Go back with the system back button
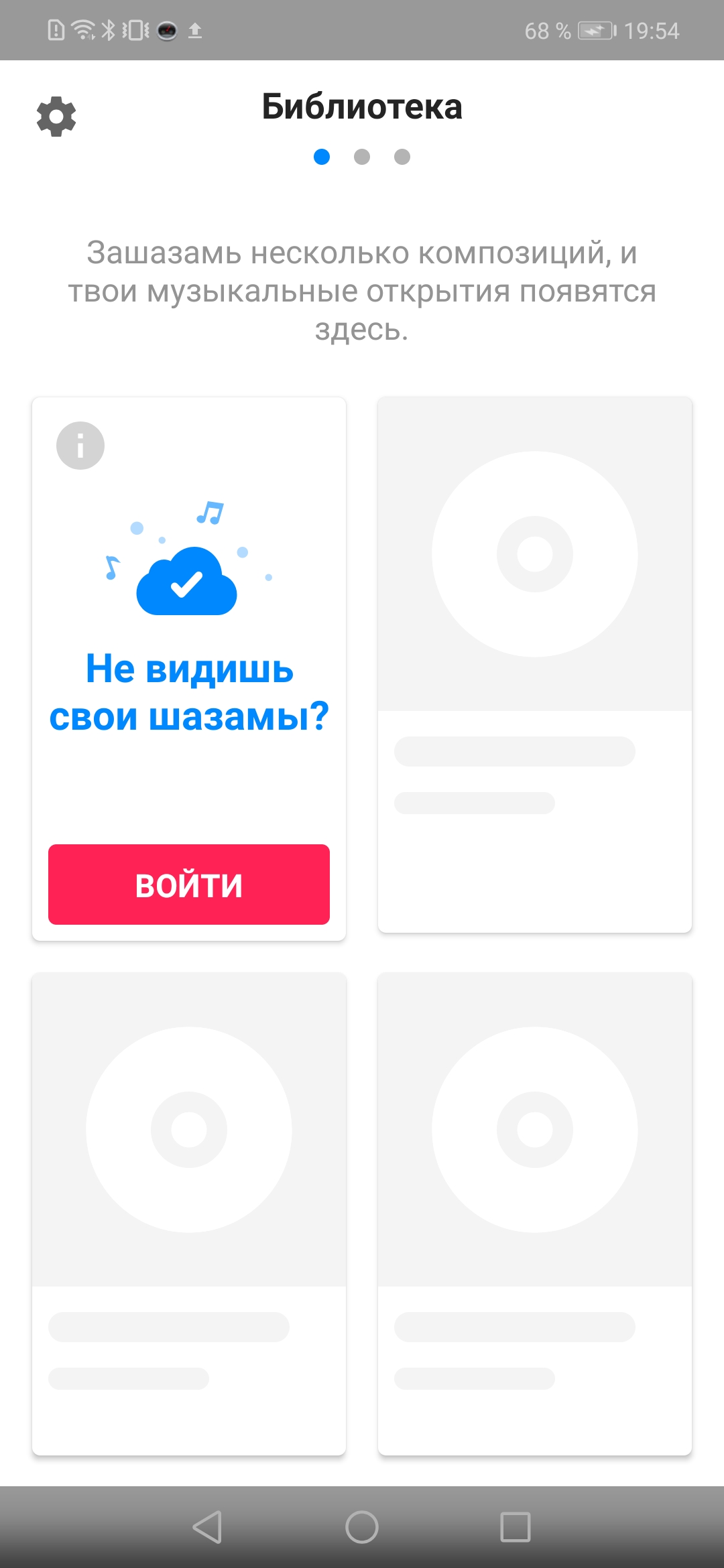The width and height of the screenshot is (724, 1568). tap(207, 1527)
